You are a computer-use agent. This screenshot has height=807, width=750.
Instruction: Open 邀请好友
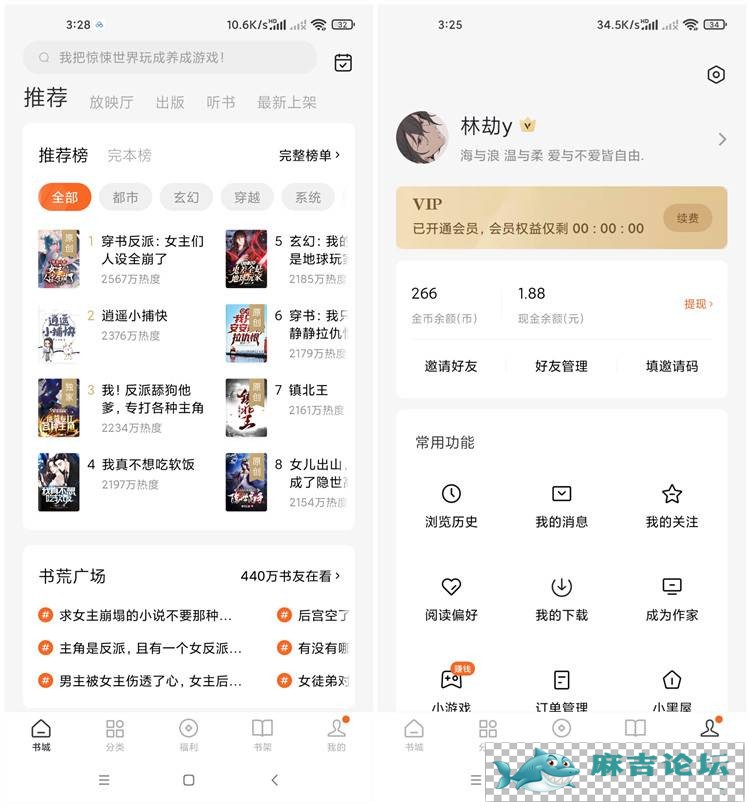tap(451, 366)
